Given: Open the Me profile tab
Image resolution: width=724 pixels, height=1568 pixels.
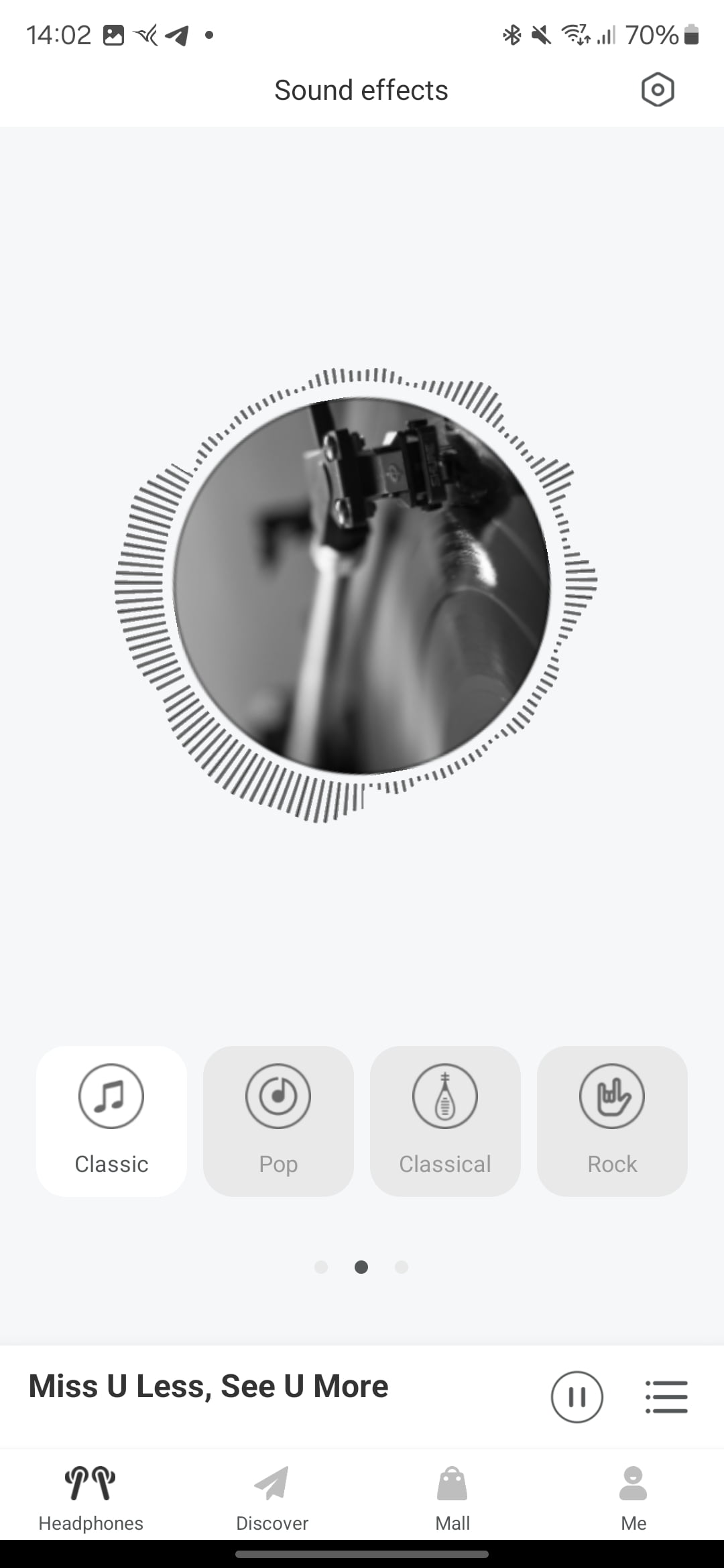Looking at the screenshot, I should click(x=633, y=1496).
